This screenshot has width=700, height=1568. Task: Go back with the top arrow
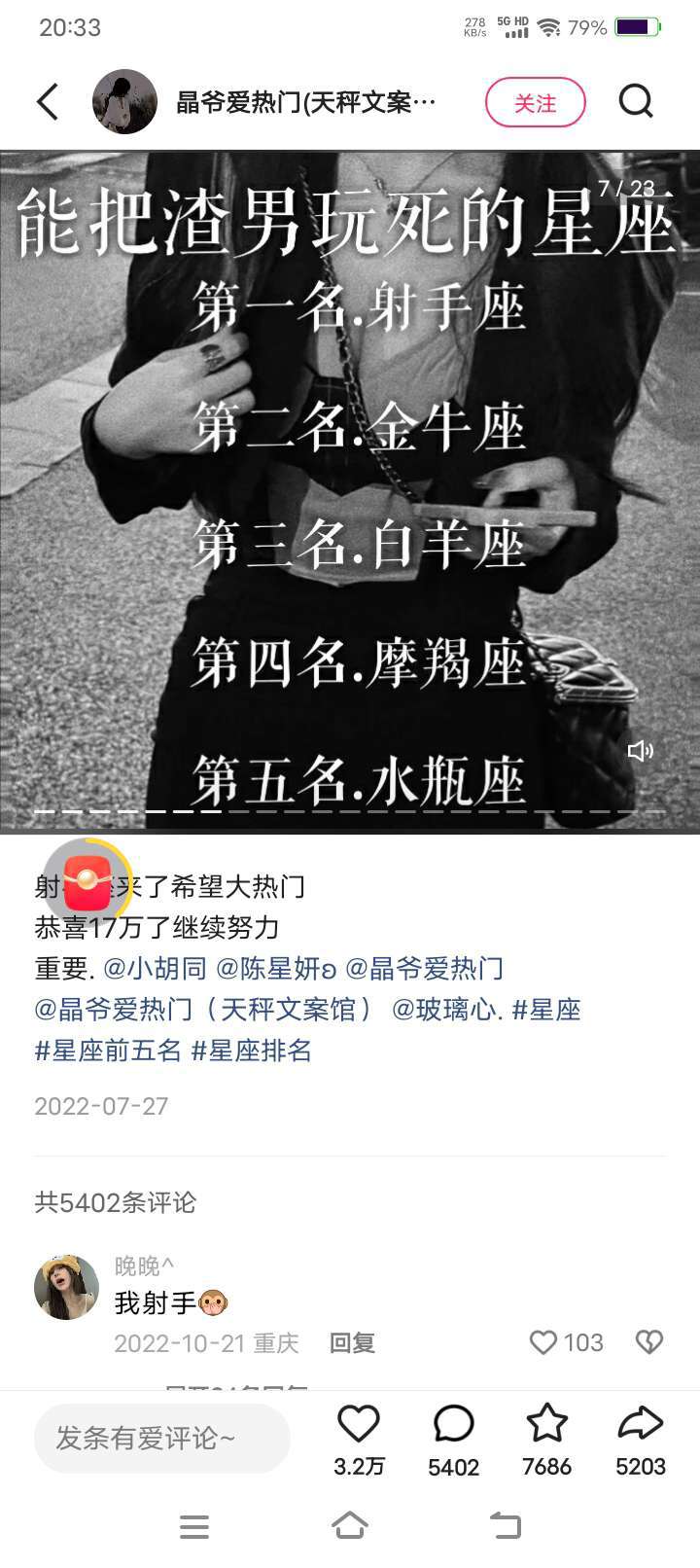pos(48,101)
